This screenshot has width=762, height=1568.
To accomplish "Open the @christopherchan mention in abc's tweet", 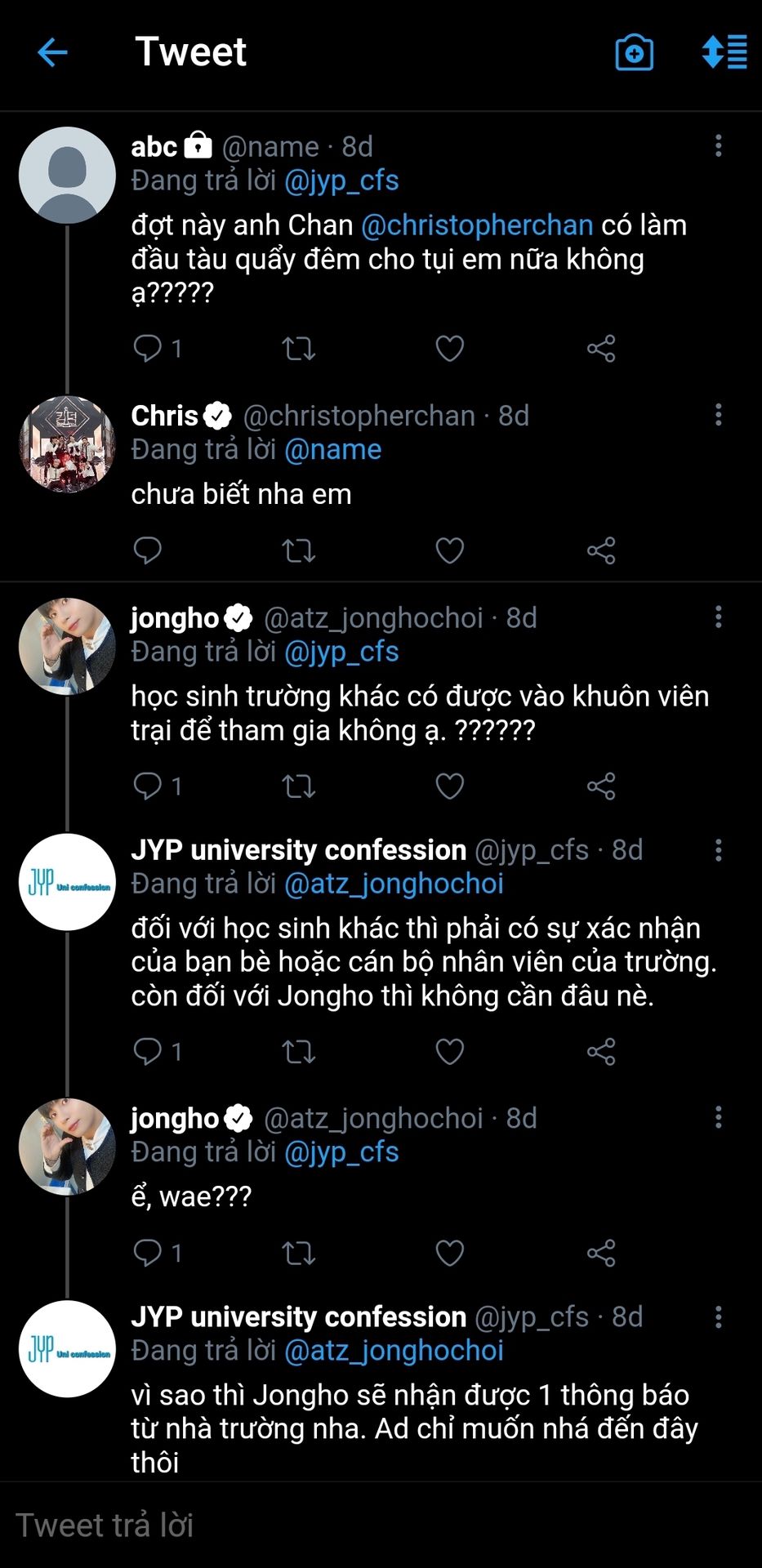I will pos(477,225).
